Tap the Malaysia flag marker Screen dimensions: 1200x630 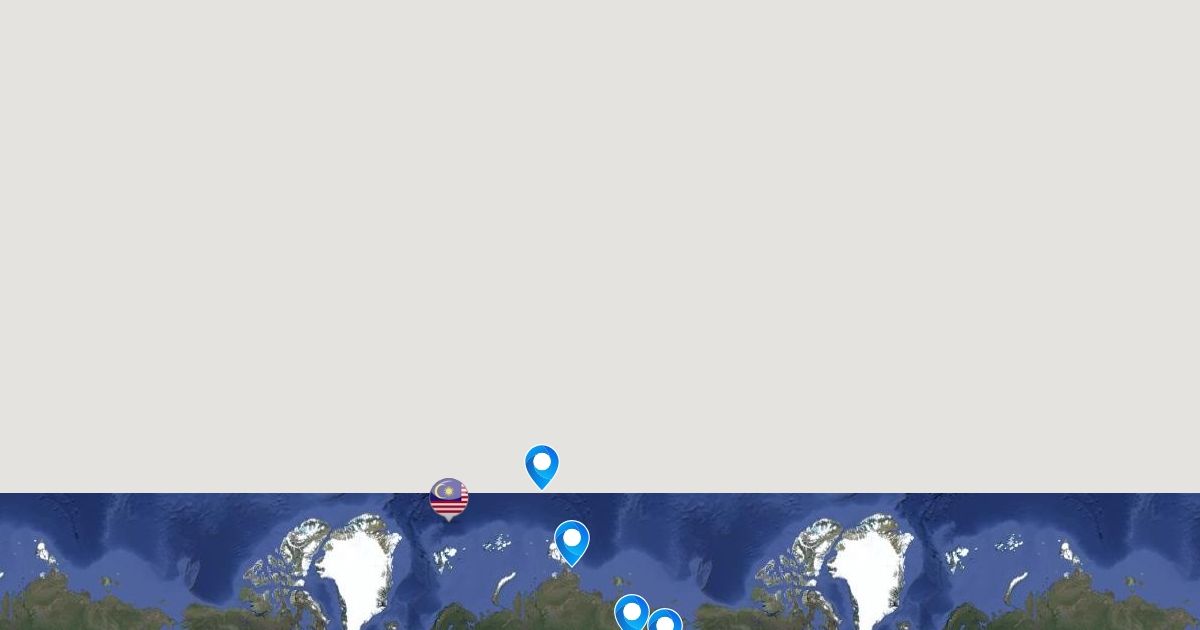point(449,499)
